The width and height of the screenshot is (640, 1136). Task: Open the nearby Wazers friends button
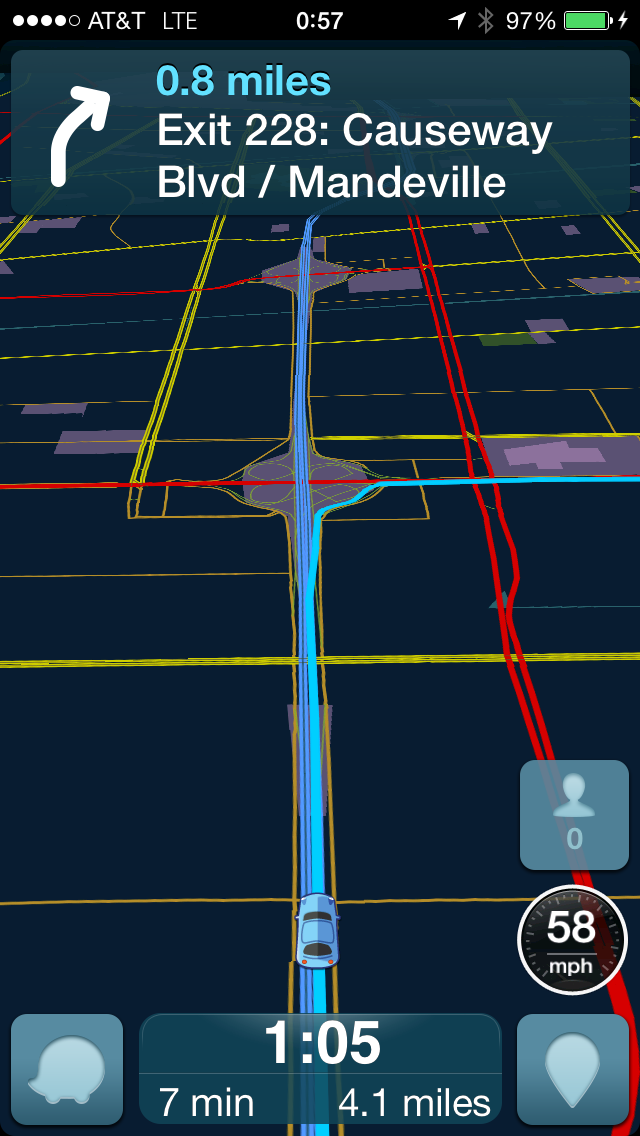point(574,815)
